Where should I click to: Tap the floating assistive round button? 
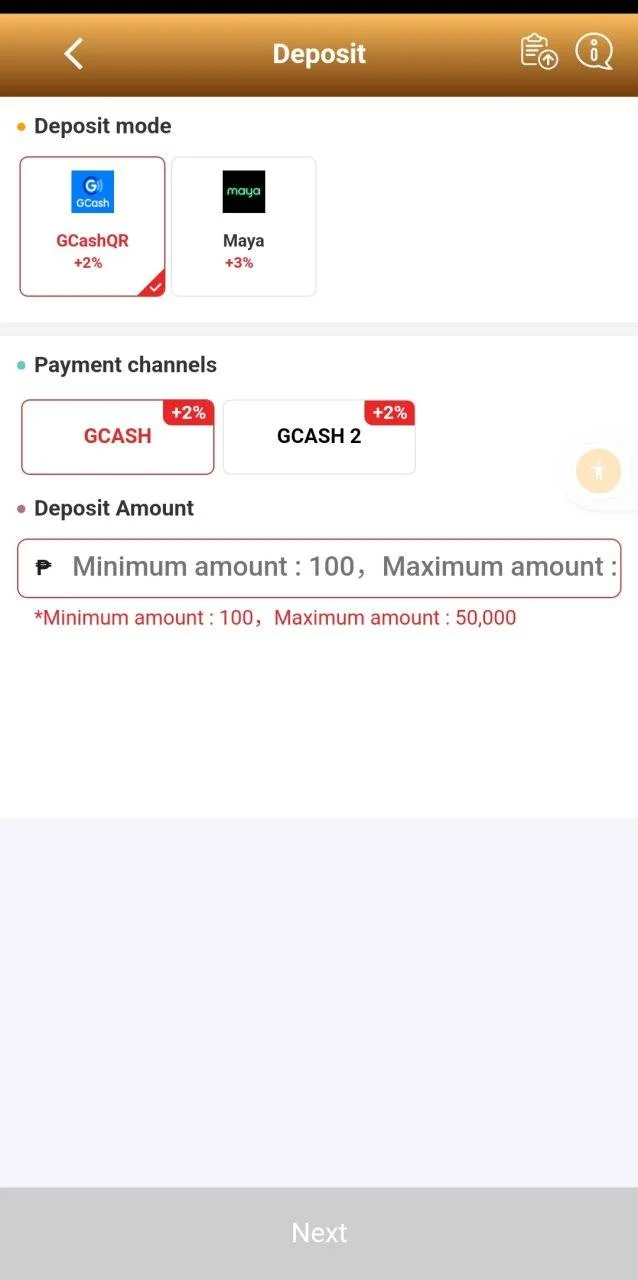click(599, 471)
